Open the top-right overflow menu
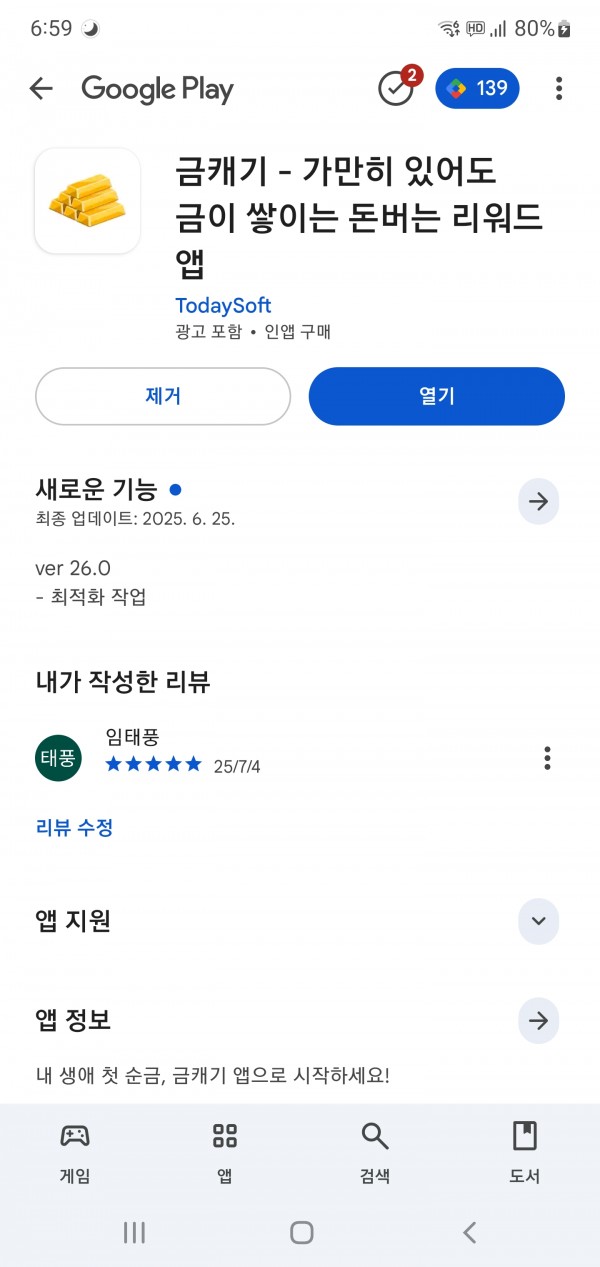This screenshot has height=1267, width=600. [559, 88]
